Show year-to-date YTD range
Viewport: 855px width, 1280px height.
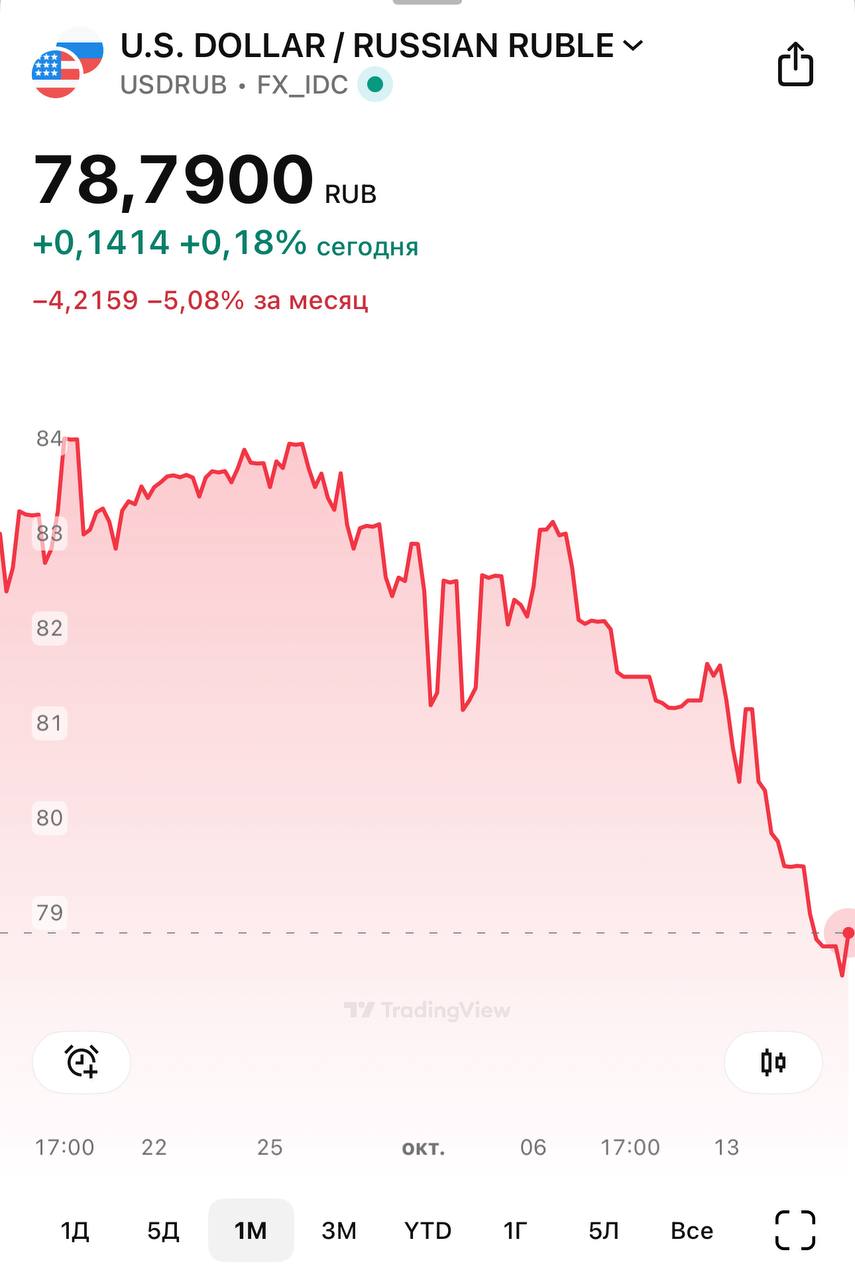tap(427, 1230)
